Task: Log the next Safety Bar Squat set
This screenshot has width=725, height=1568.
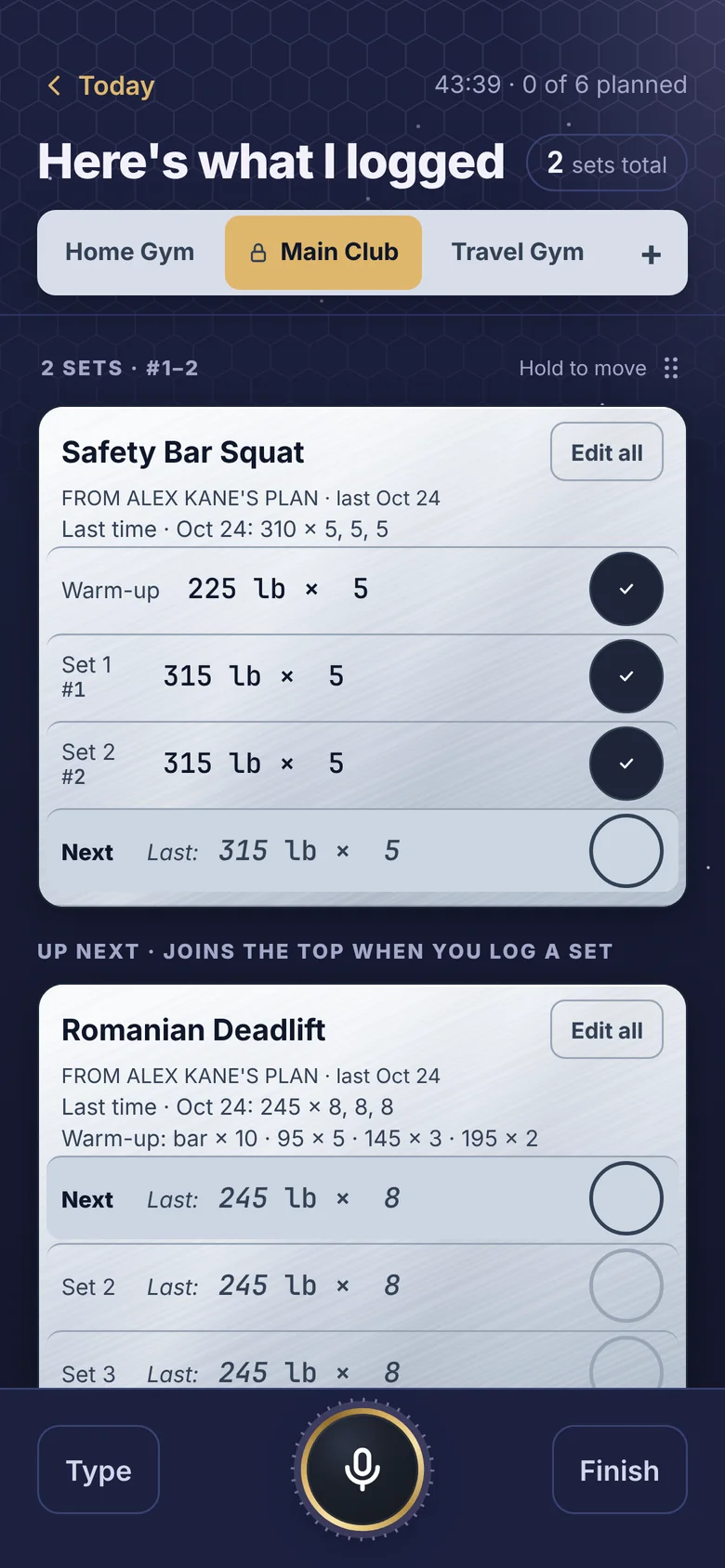Action: pos(626,851)
